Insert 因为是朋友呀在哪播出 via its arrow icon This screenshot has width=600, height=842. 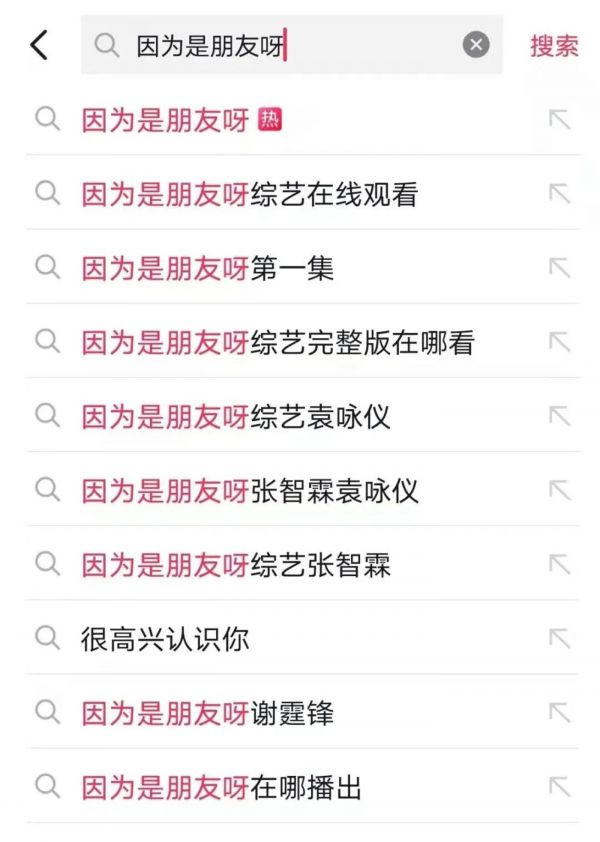click(559, 787)
